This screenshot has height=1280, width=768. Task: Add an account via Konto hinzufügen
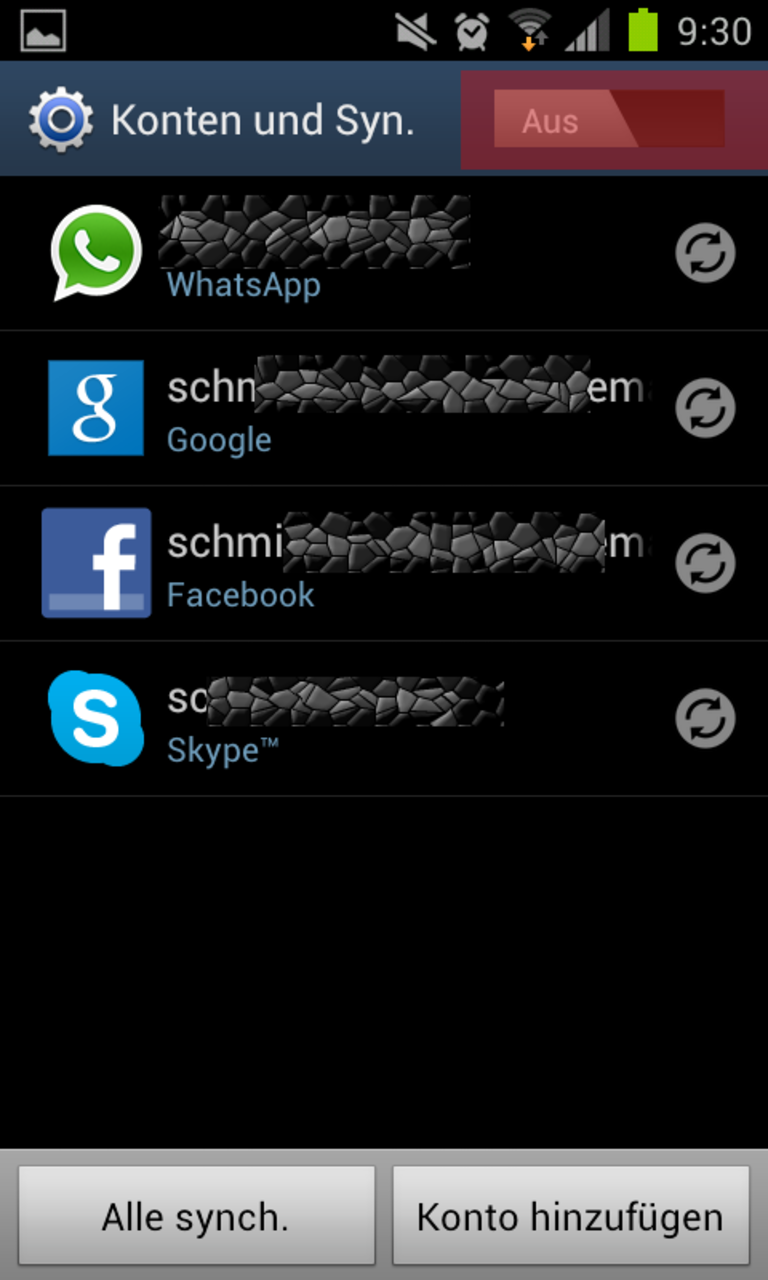(x=570, y=1216)
